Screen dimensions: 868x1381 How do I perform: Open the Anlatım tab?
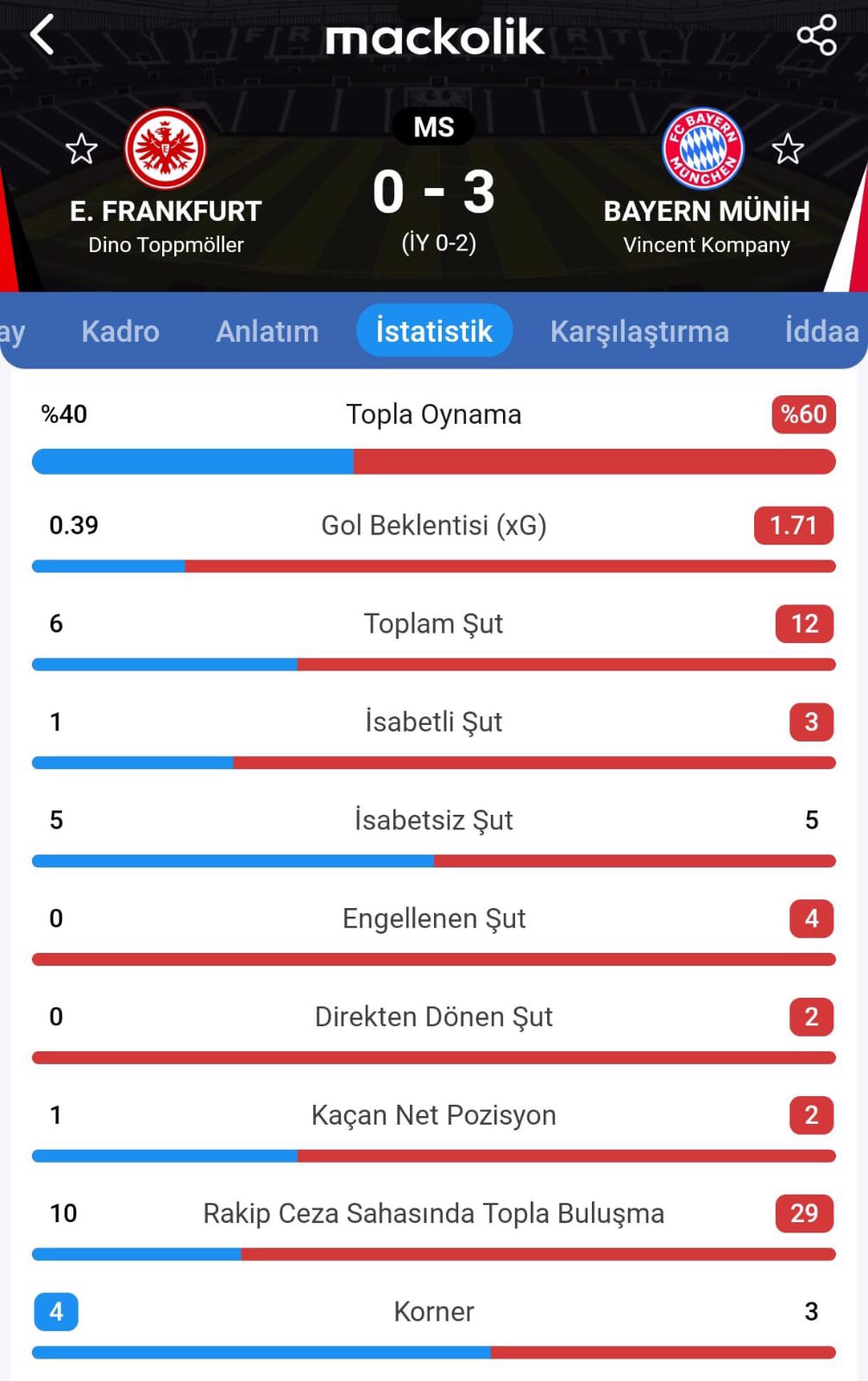267,331
